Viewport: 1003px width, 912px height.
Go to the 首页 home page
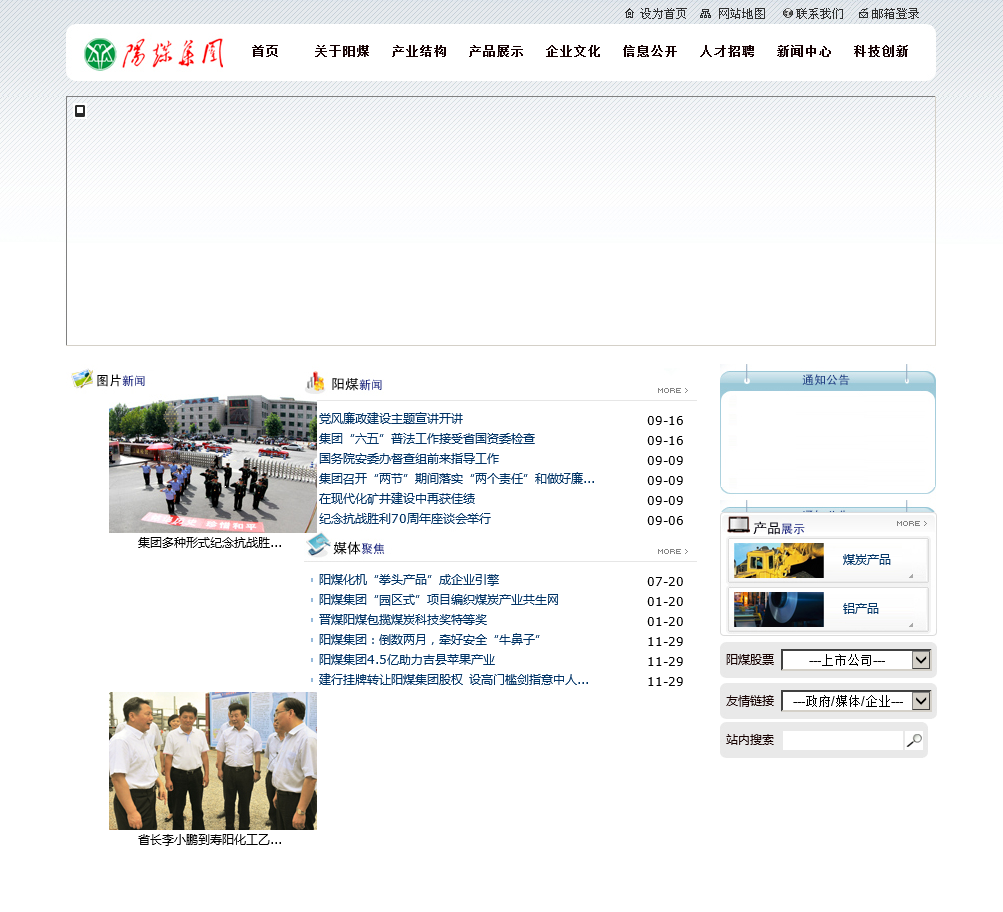265,52
